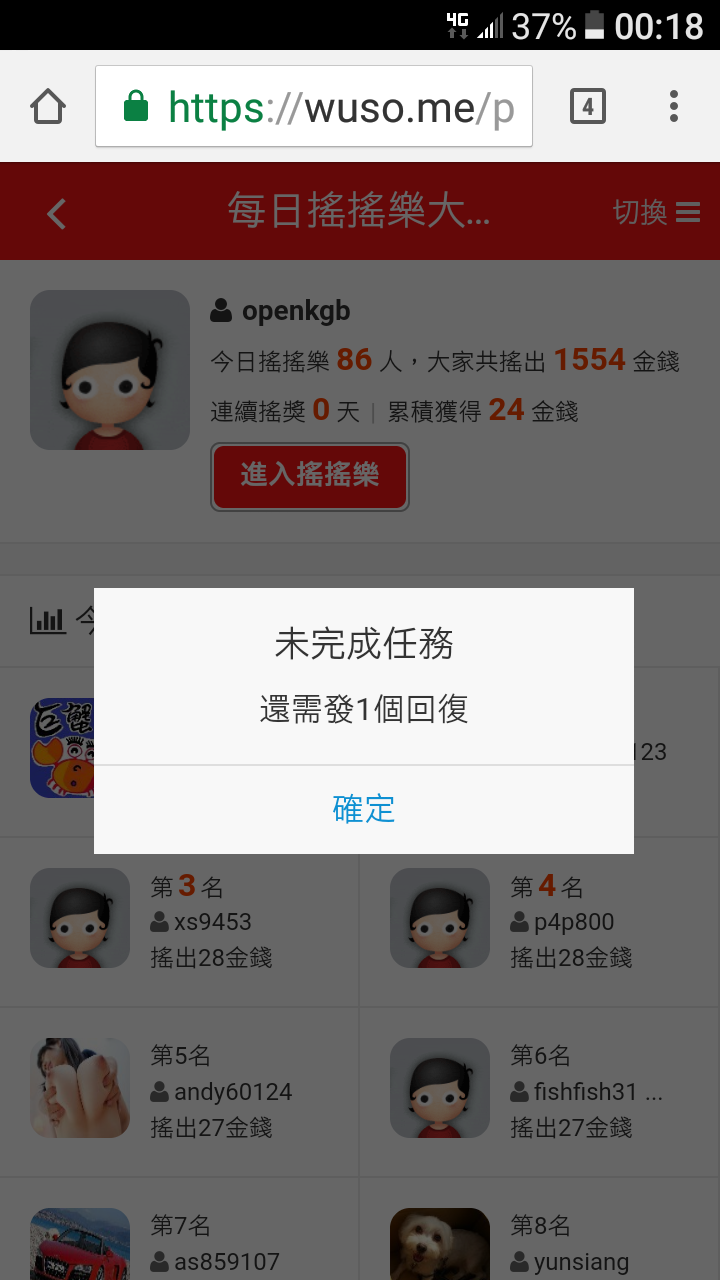Open the 切換 menu
This screenshot has width=720, height=1280.
[x=656, y=212]
